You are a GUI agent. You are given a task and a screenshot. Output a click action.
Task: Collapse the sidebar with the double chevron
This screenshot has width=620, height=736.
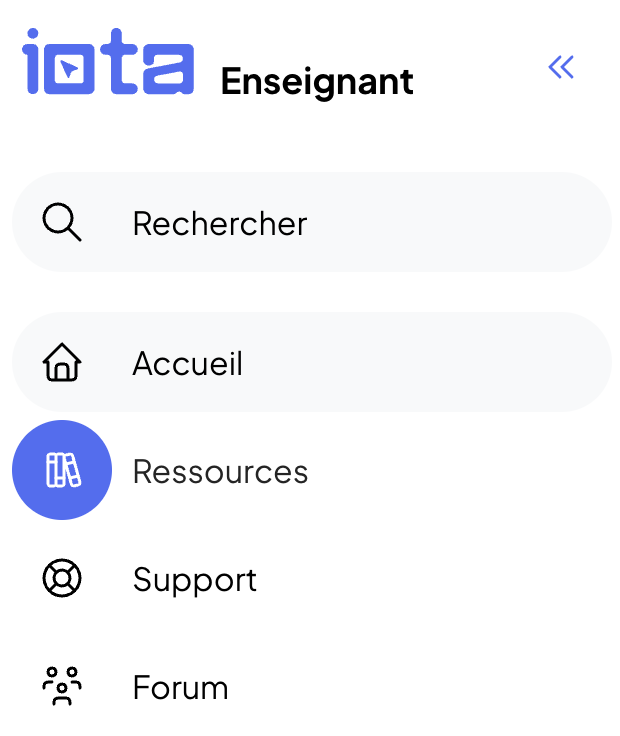click(x=561, y=68)
